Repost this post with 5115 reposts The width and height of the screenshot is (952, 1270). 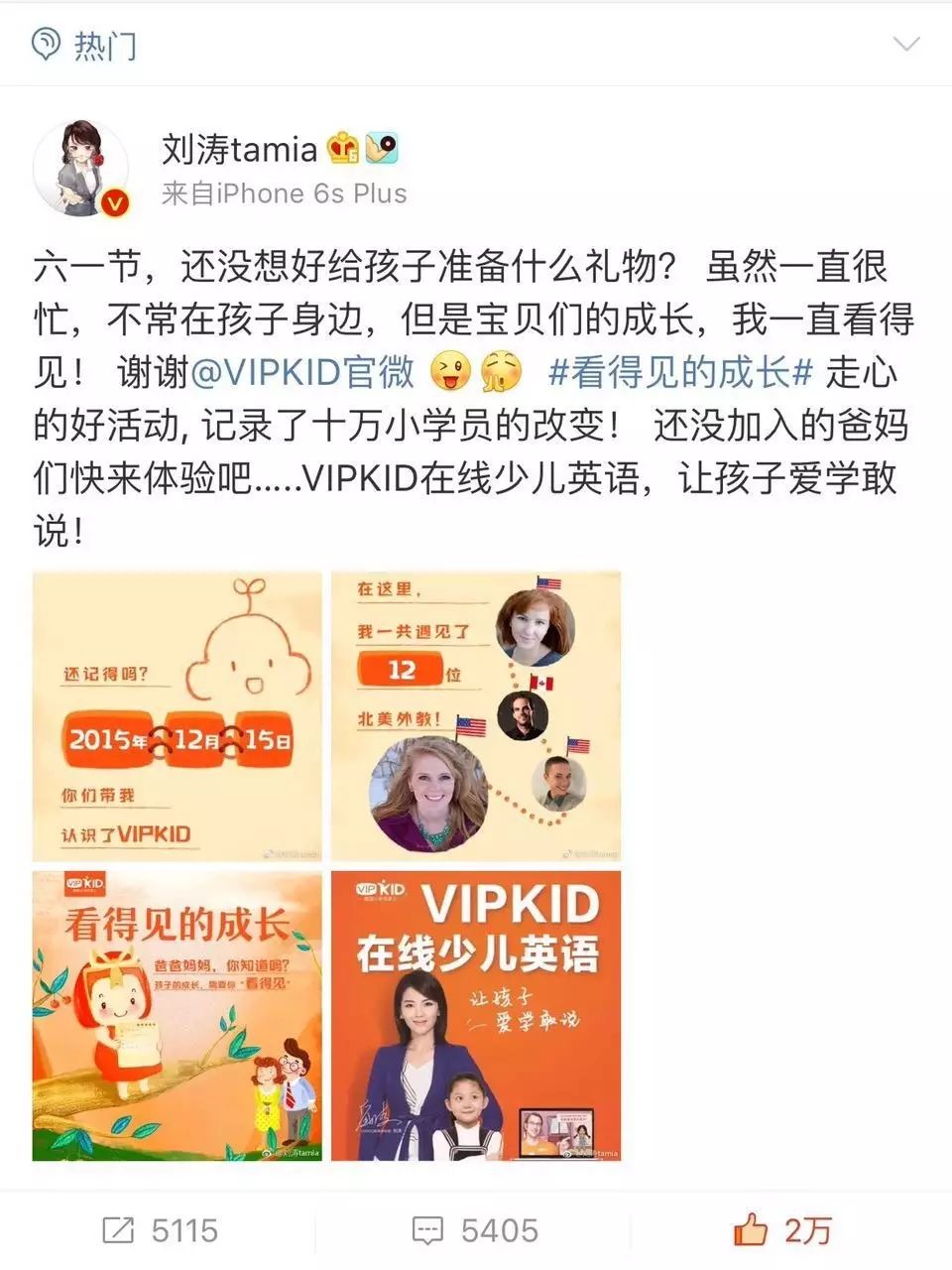click(x=160, y=1231)
